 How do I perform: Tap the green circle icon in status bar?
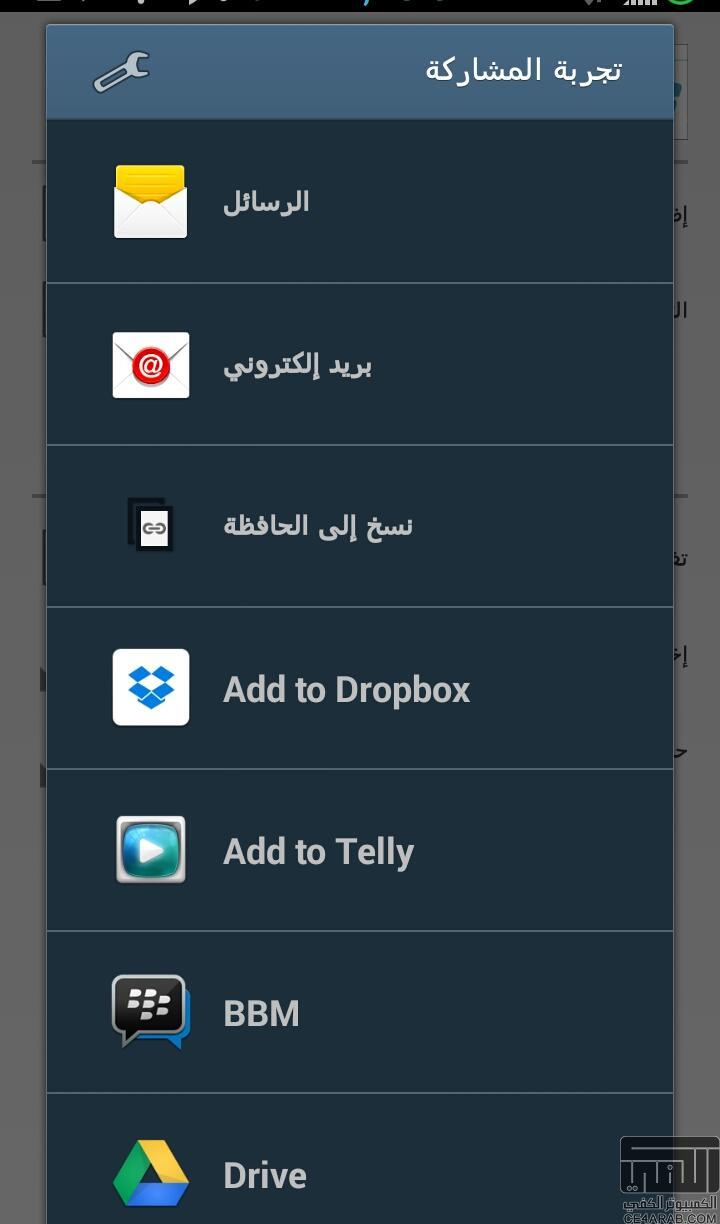click(x=682, y=6)
